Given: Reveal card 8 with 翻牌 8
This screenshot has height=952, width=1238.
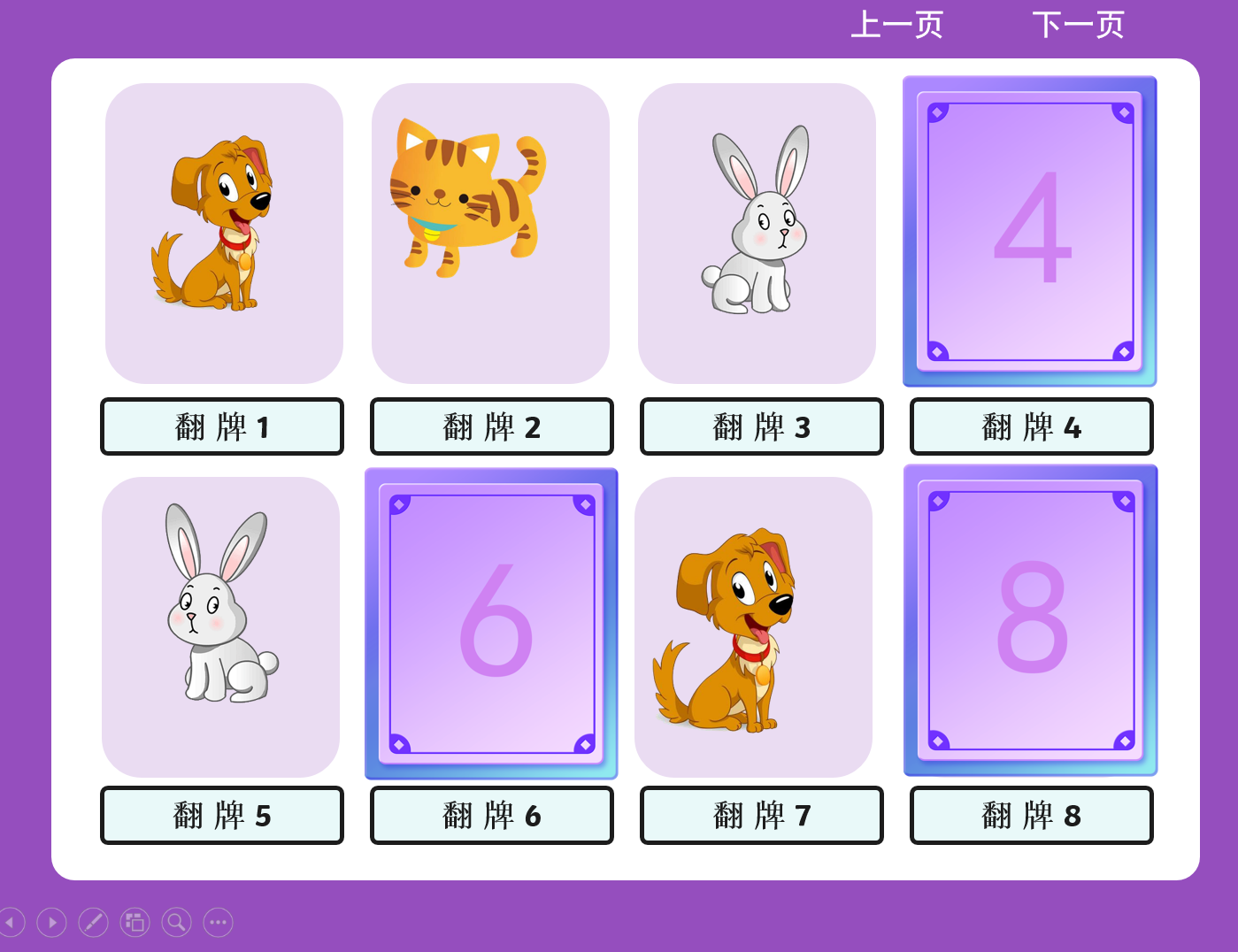Looking at the screenshot, I should point(1032,815).
